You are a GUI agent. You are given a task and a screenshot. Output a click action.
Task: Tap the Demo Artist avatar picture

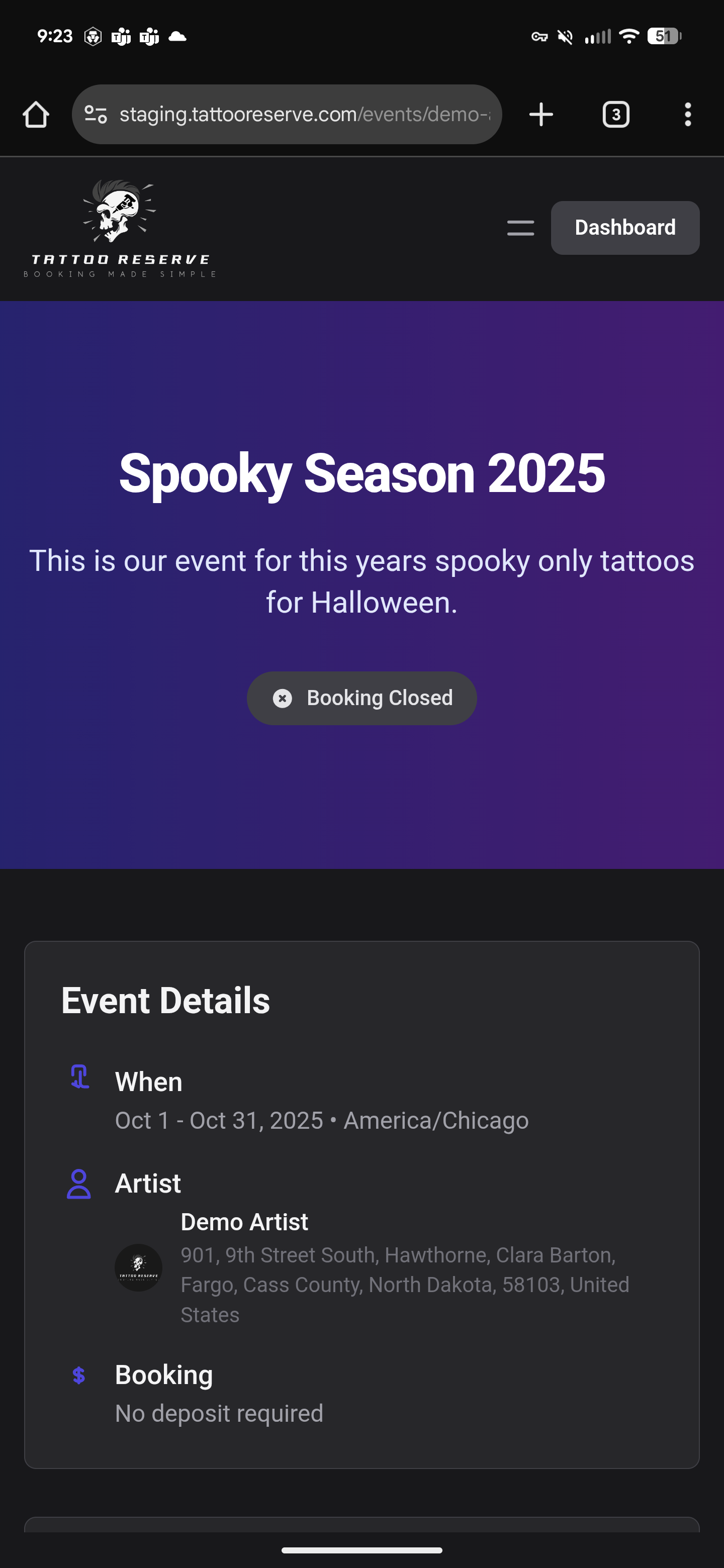pyautogui.click(x=138, y=1267)
